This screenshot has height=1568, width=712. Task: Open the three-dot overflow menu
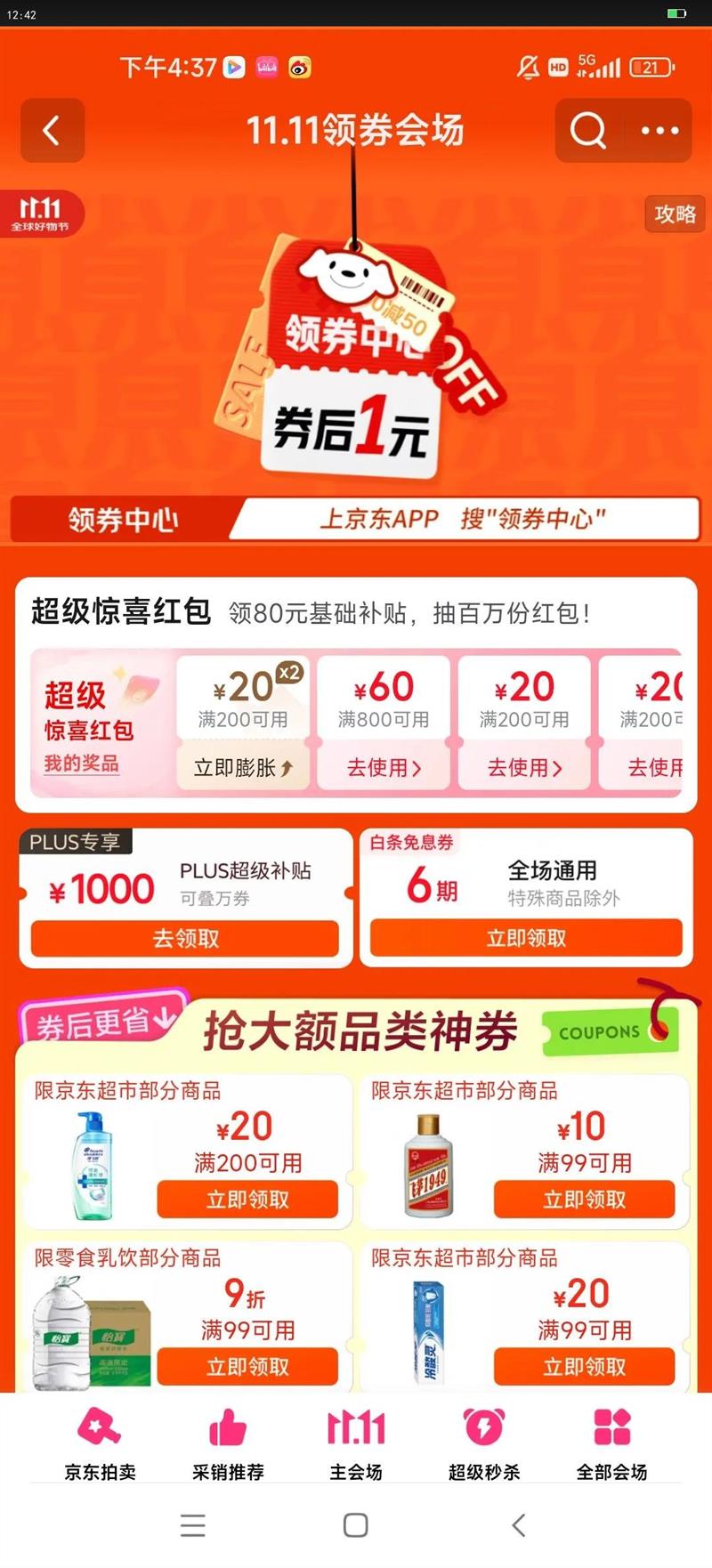pyautogui.click(x=659, y=131)
